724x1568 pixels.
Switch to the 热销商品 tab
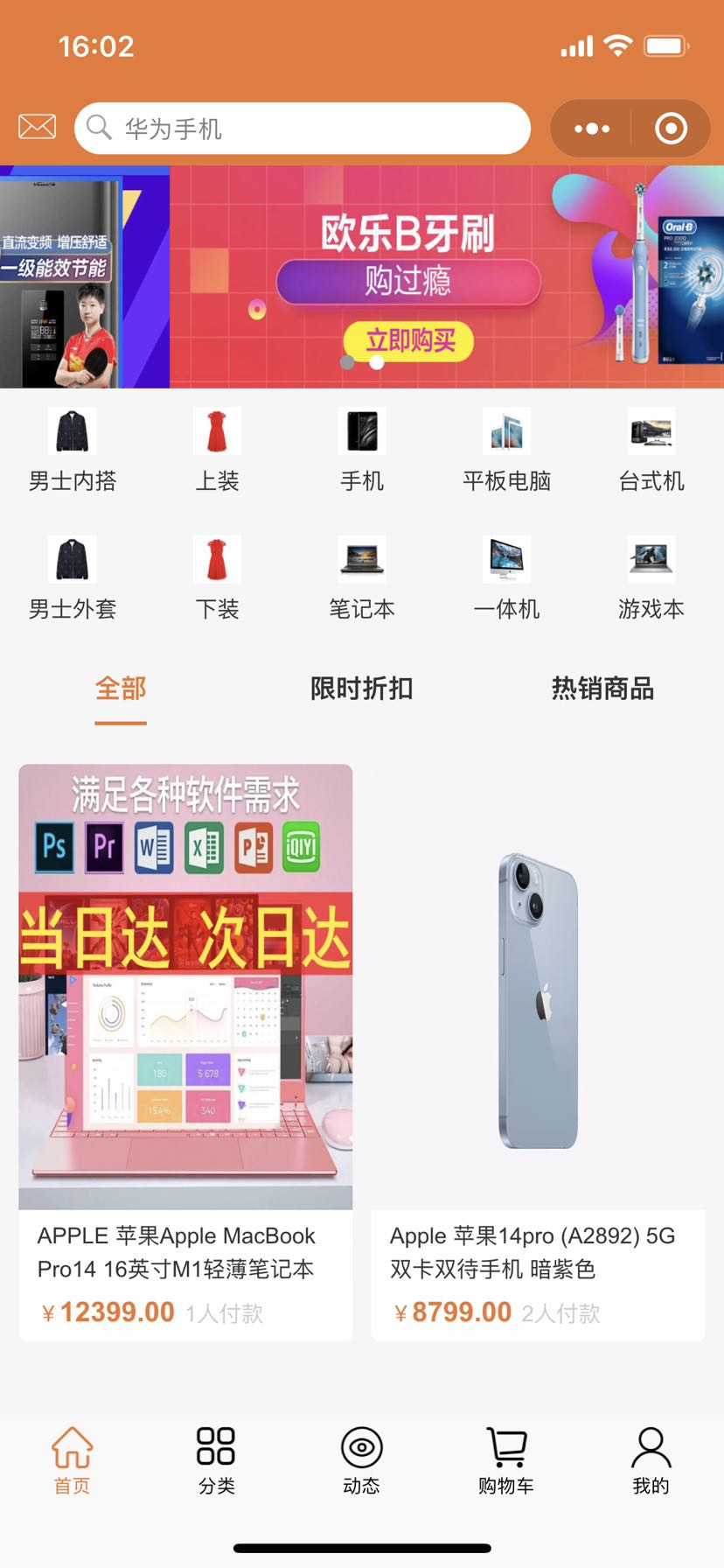click(x=602, y=690)
